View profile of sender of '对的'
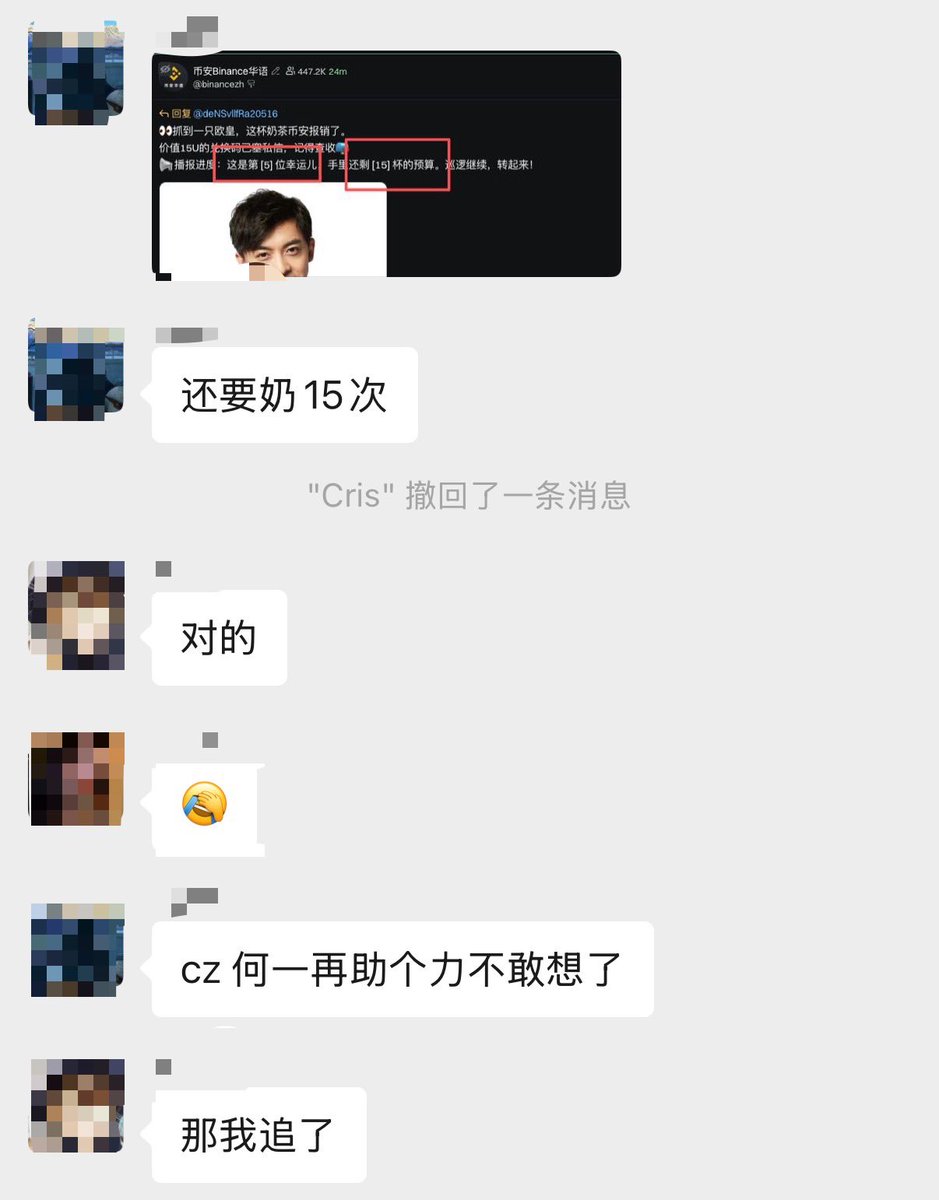The width and height of the screenshot is (939, 1200). 77,615
